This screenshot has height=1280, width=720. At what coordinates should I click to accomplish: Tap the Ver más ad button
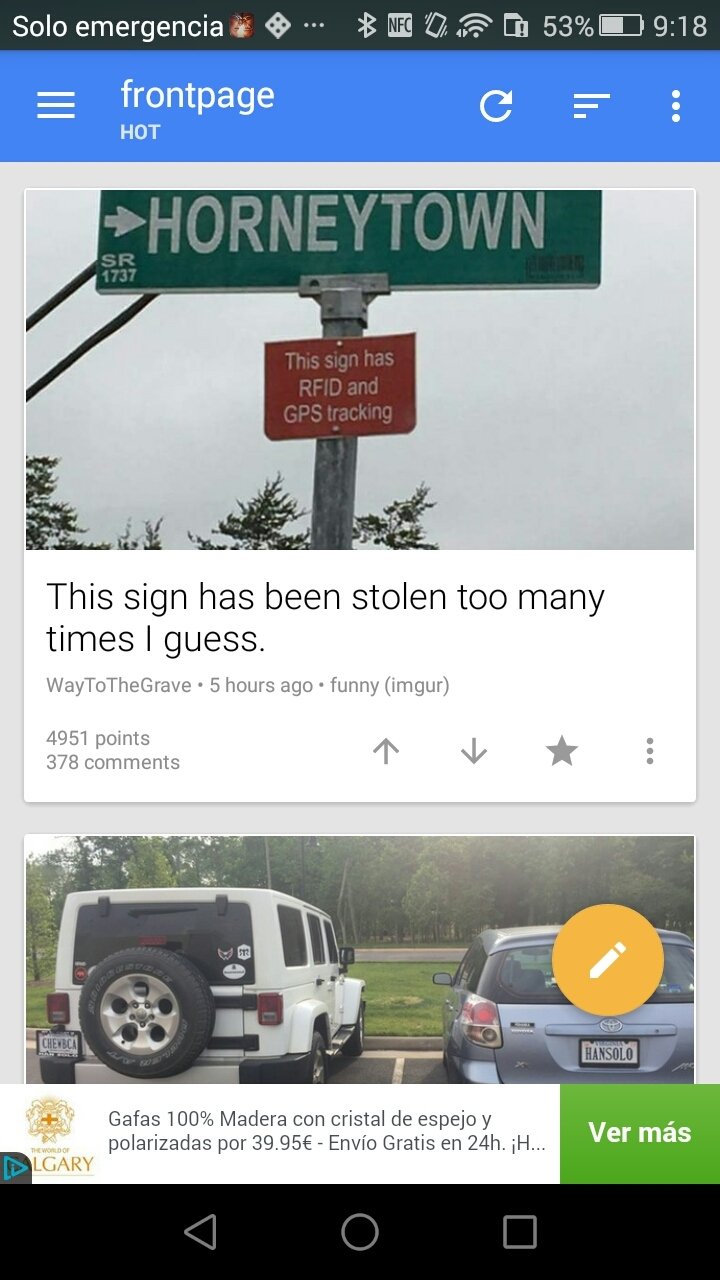coord(640,1133)
